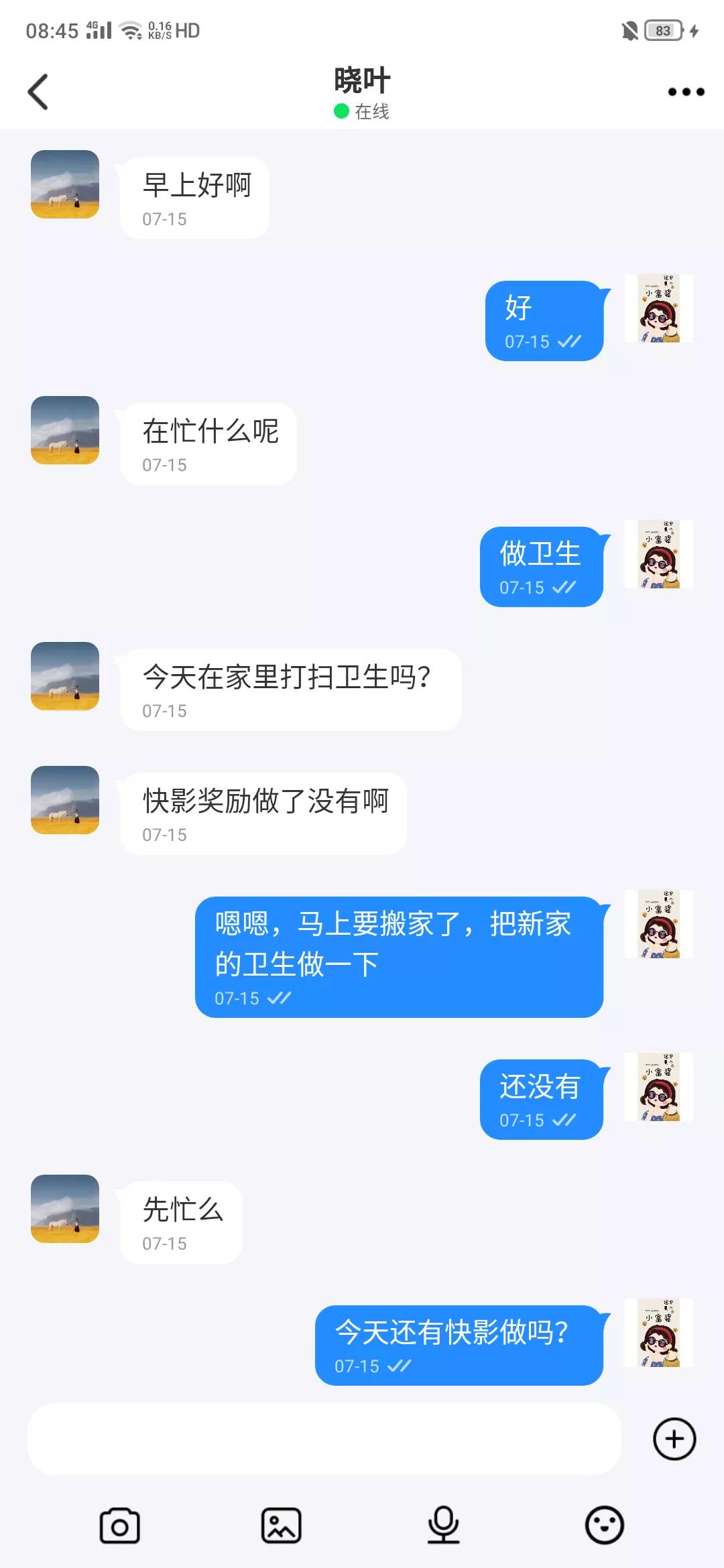Tap the microphone to record voice message

442,1524
